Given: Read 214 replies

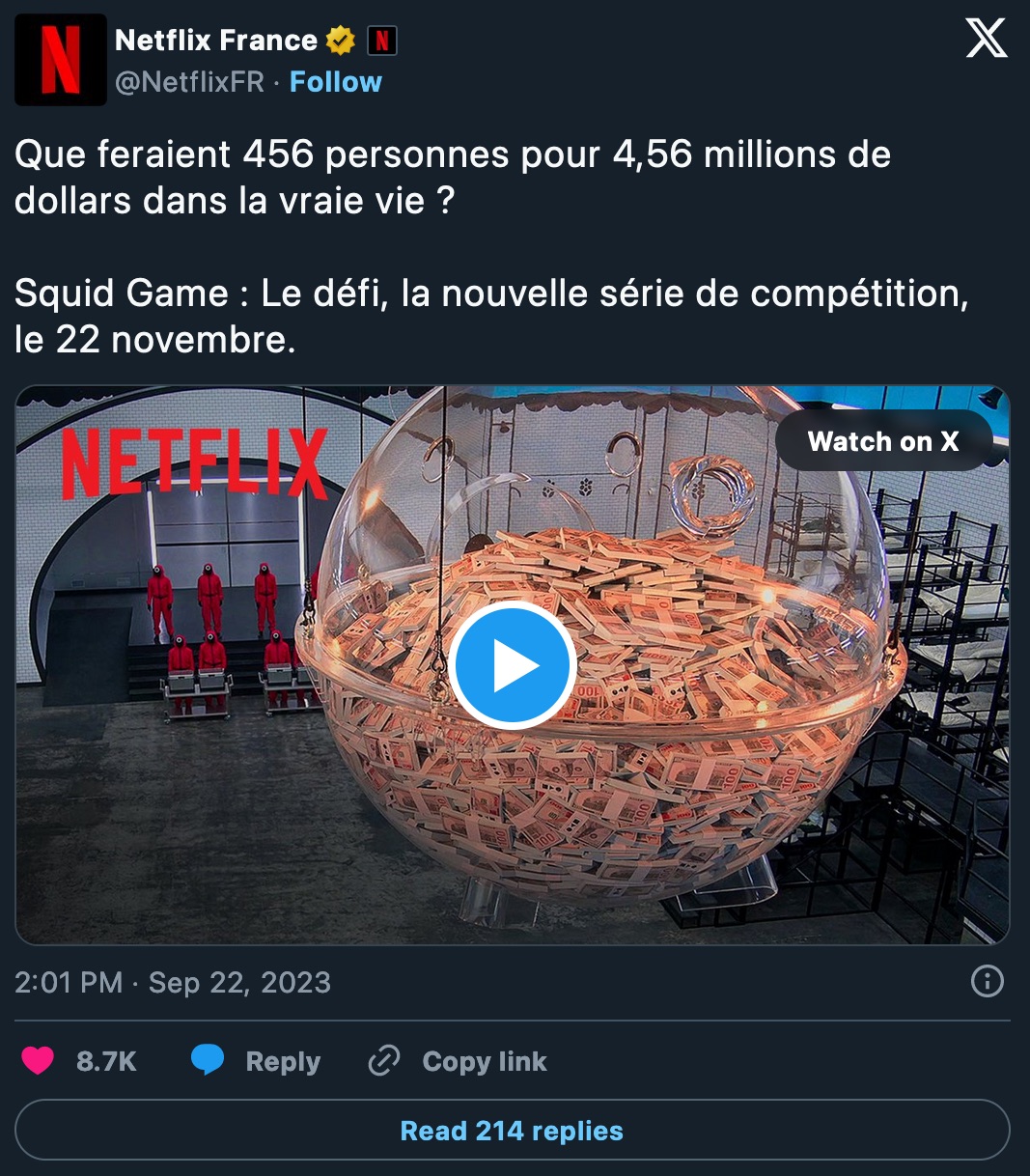Looking at the screenshot, I should pos(513,1131).
